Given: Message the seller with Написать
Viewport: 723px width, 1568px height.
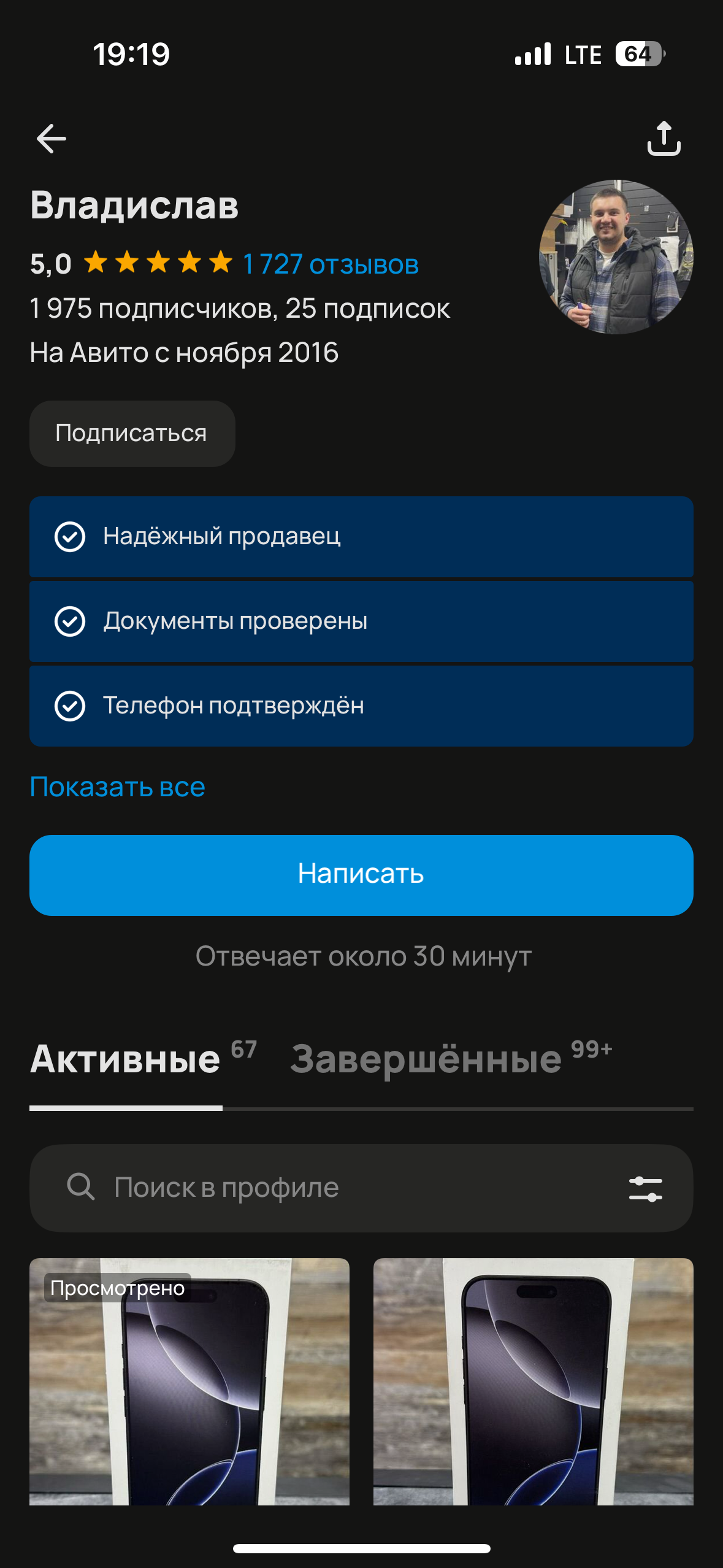Looking at the screenshot, I should 361,875.
